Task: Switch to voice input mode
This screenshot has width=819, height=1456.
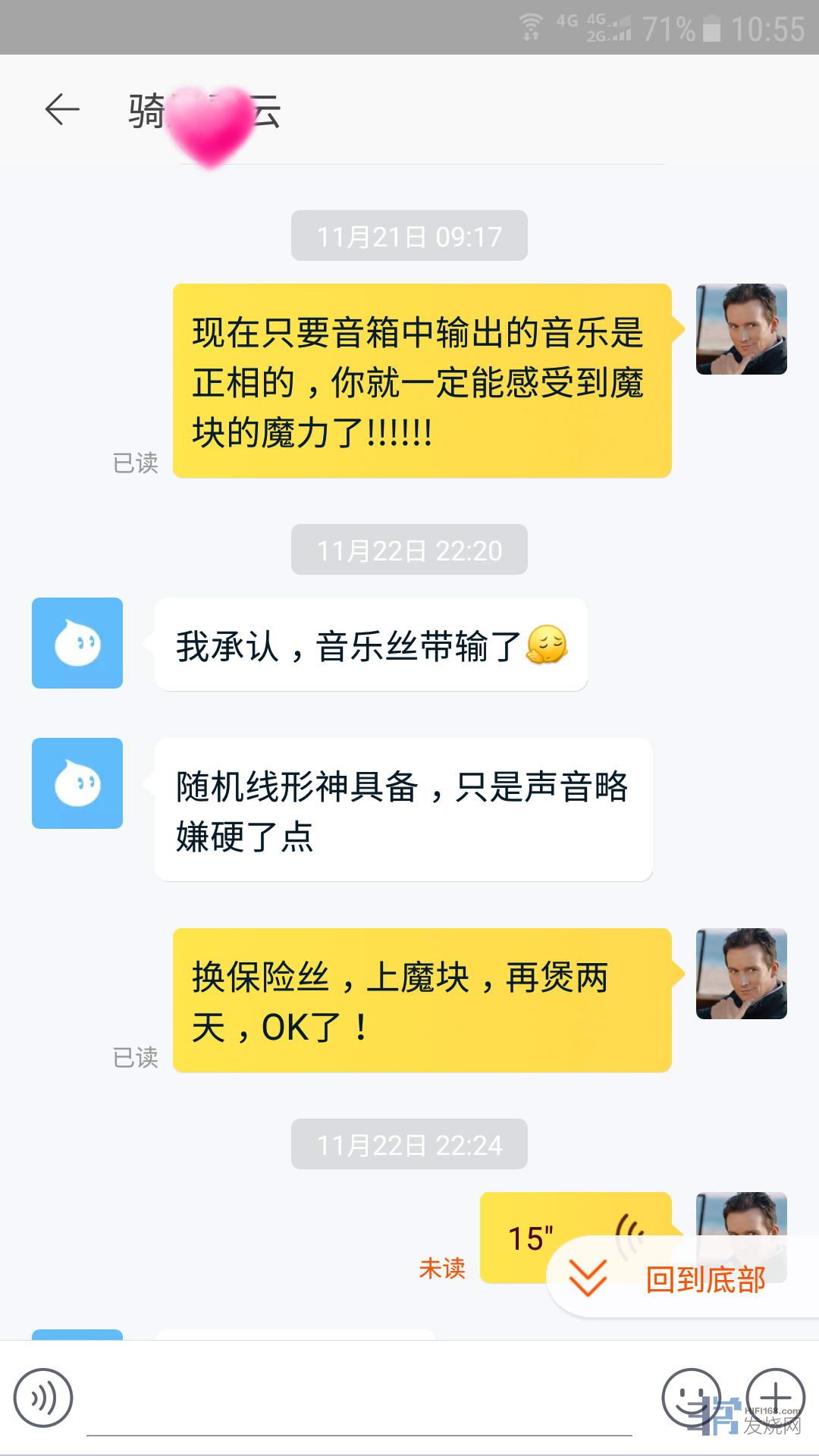Action: 43,1398
